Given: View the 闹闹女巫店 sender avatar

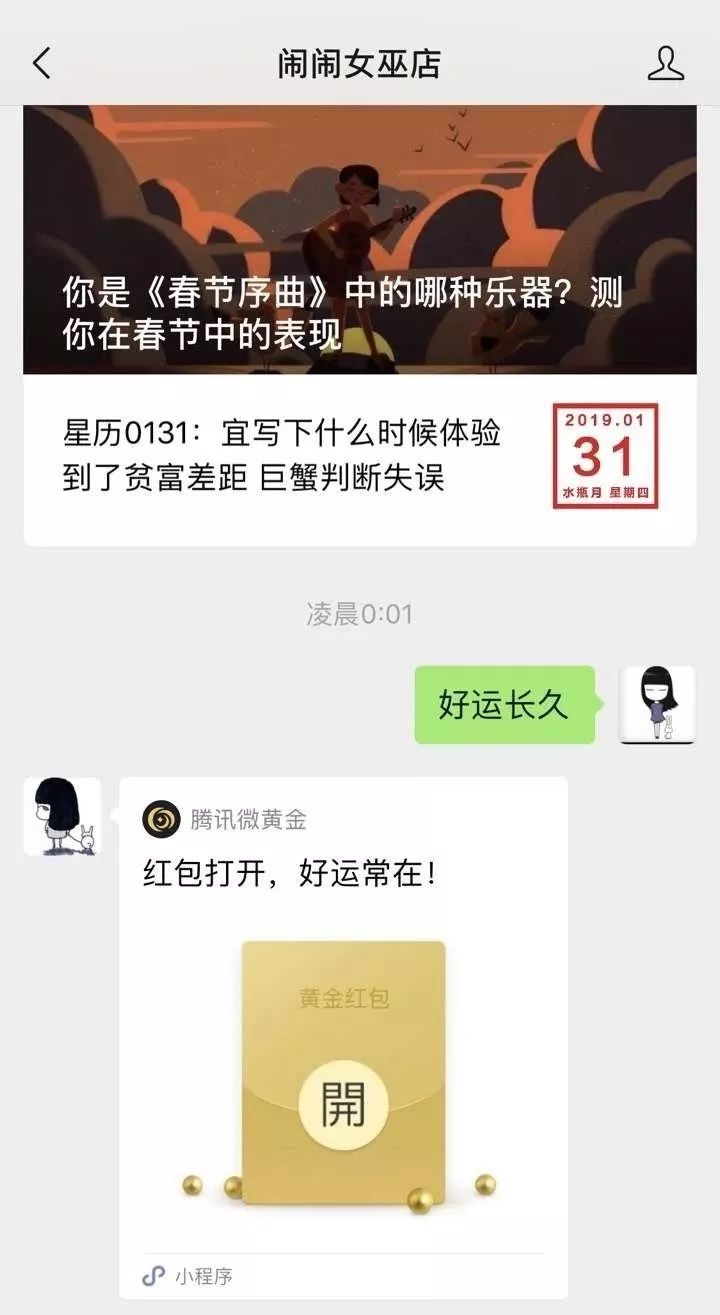Looking at the screenshot, I should click(x=62, y=816).
